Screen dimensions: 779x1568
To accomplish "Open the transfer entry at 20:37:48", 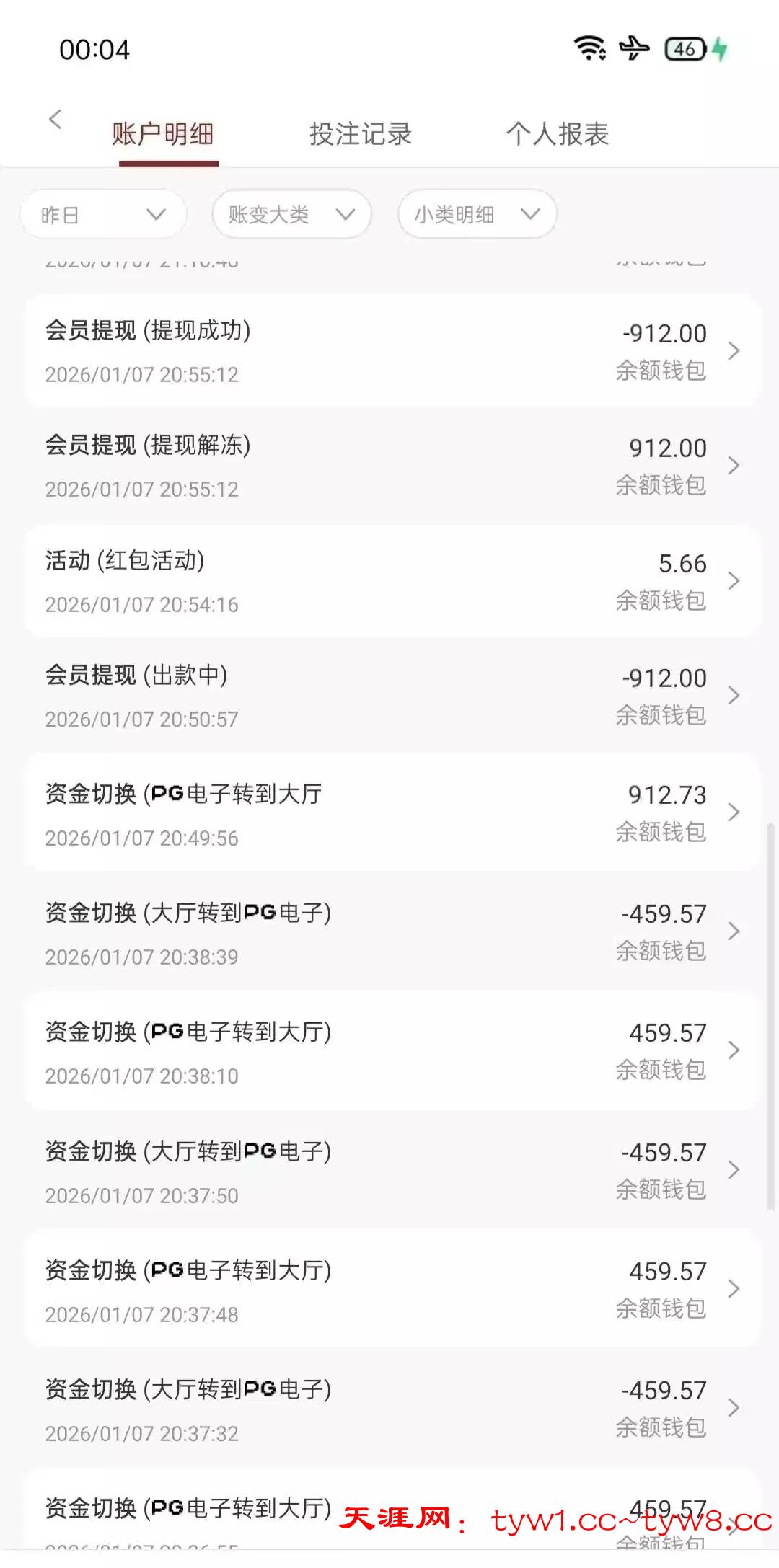I will pos(392,1289).
